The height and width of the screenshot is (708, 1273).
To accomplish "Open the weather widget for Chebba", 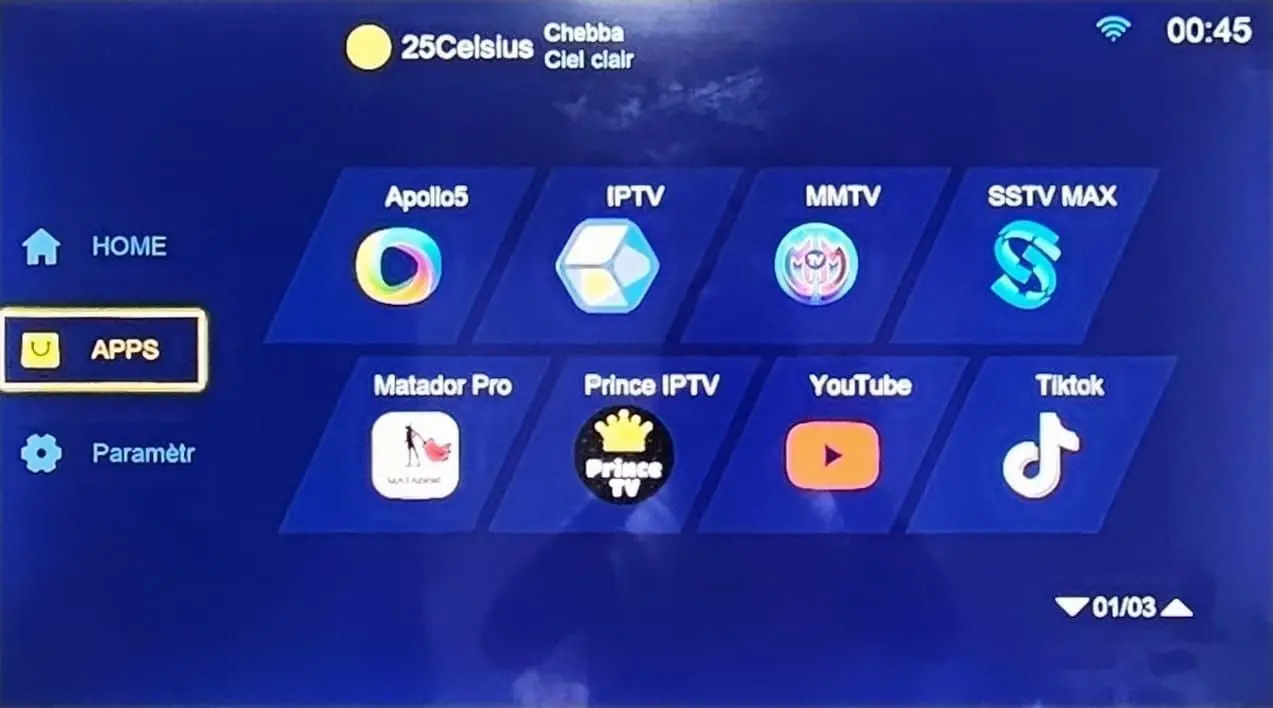I will pyautogui.click(x=489, y=47).
